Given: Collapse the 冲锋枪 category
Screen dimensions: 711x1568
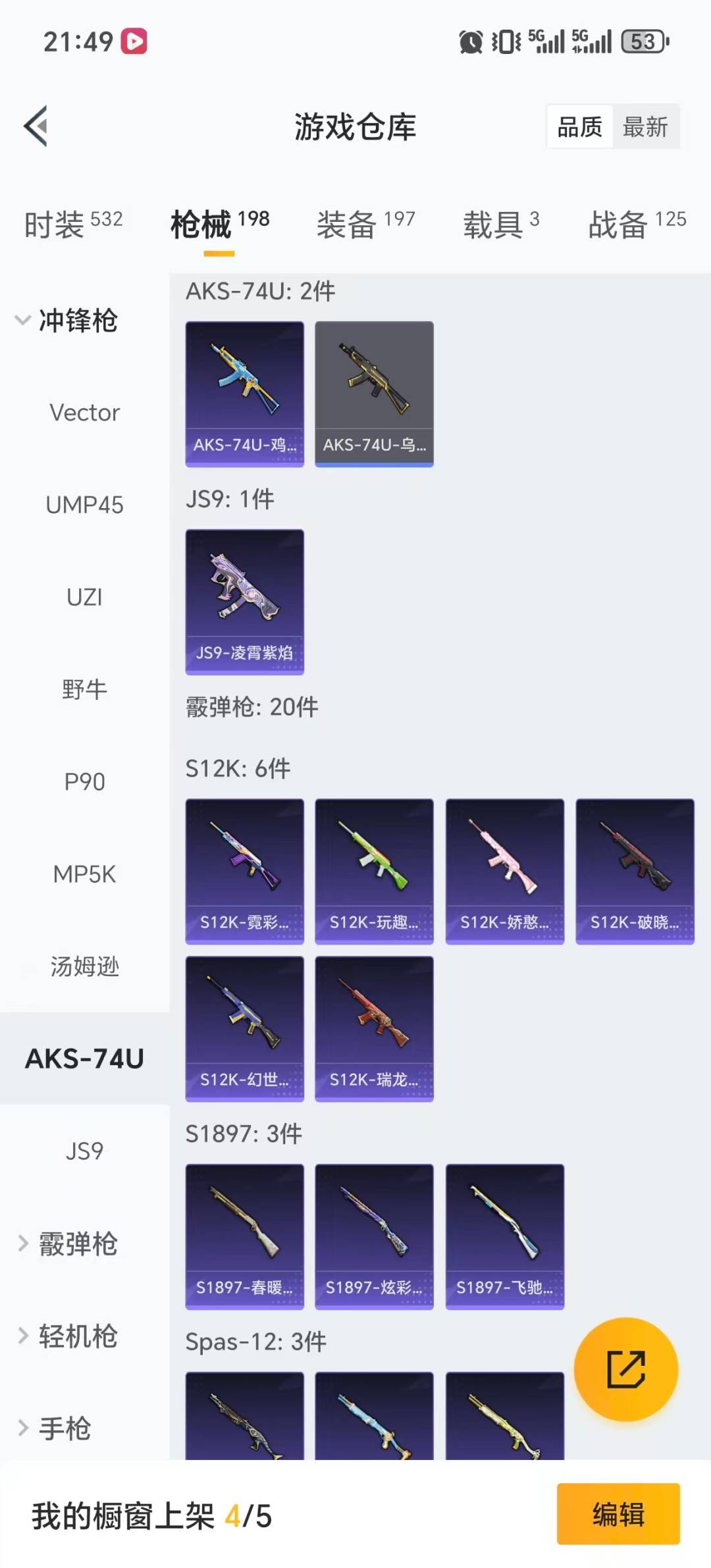Looking at the screenshot, I should [66, 321].
